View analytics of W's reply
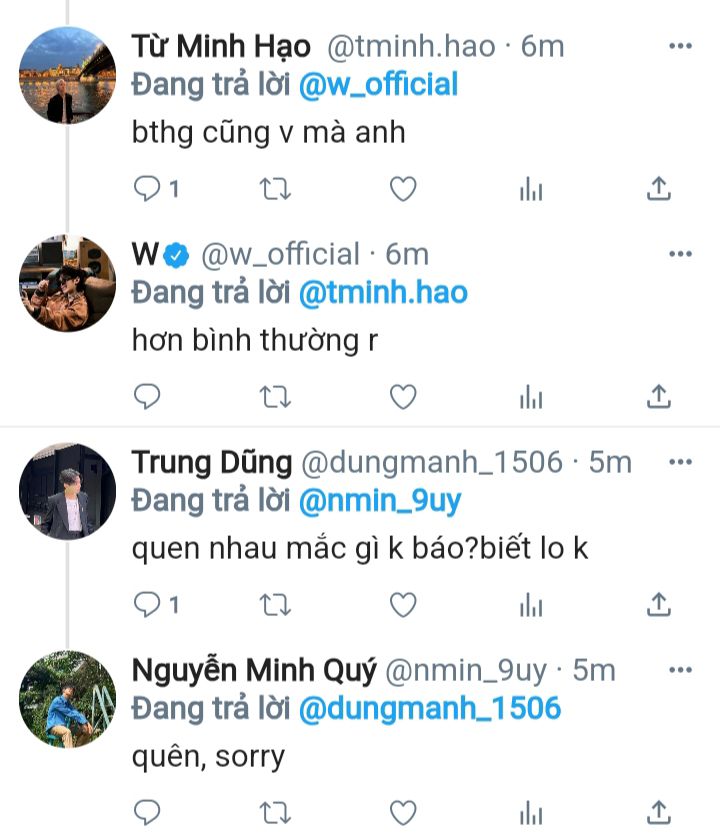Viewport: 720px width, 840px height. tap(530, 398)
